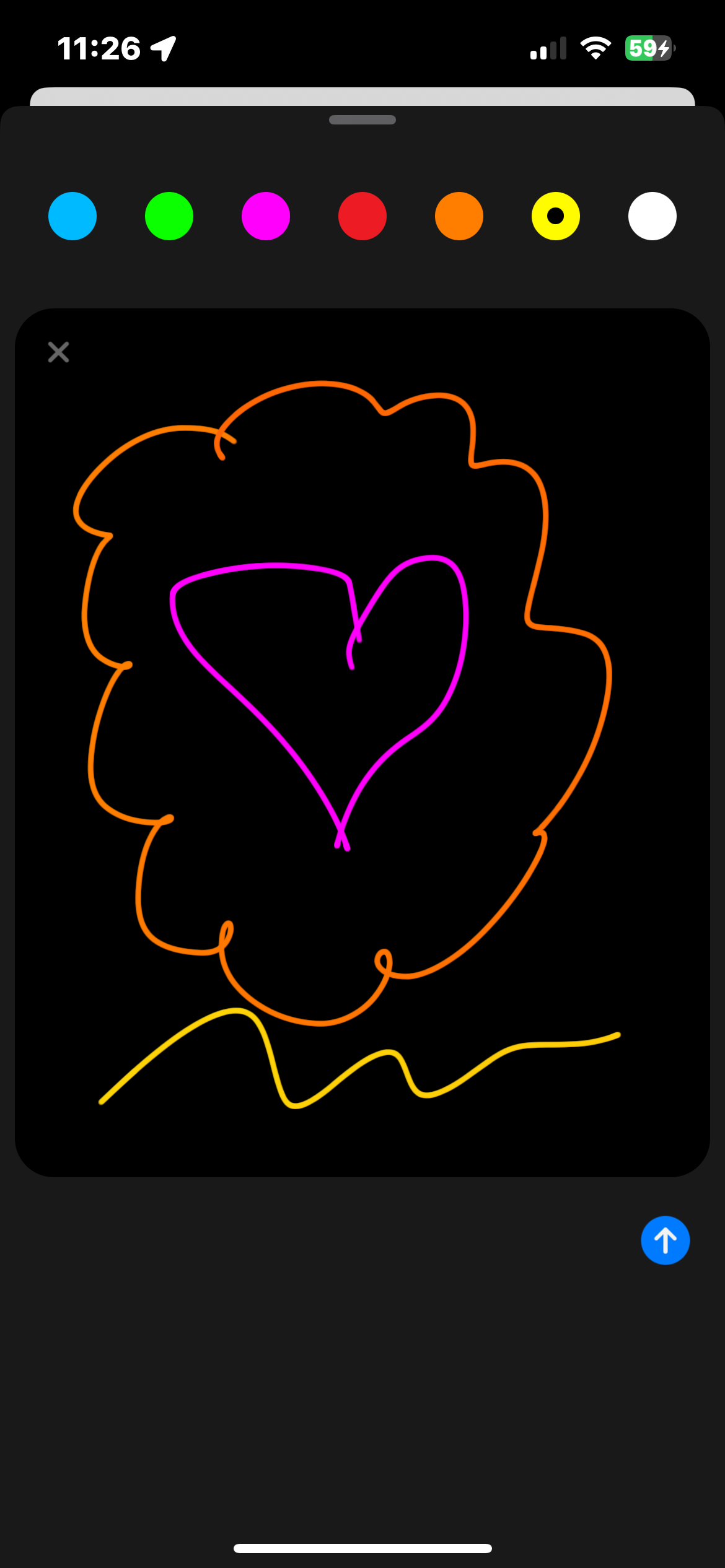This screenshot has width=725, height=1568.
Task: Pick the red color swatch
Action: click(362, 216)
